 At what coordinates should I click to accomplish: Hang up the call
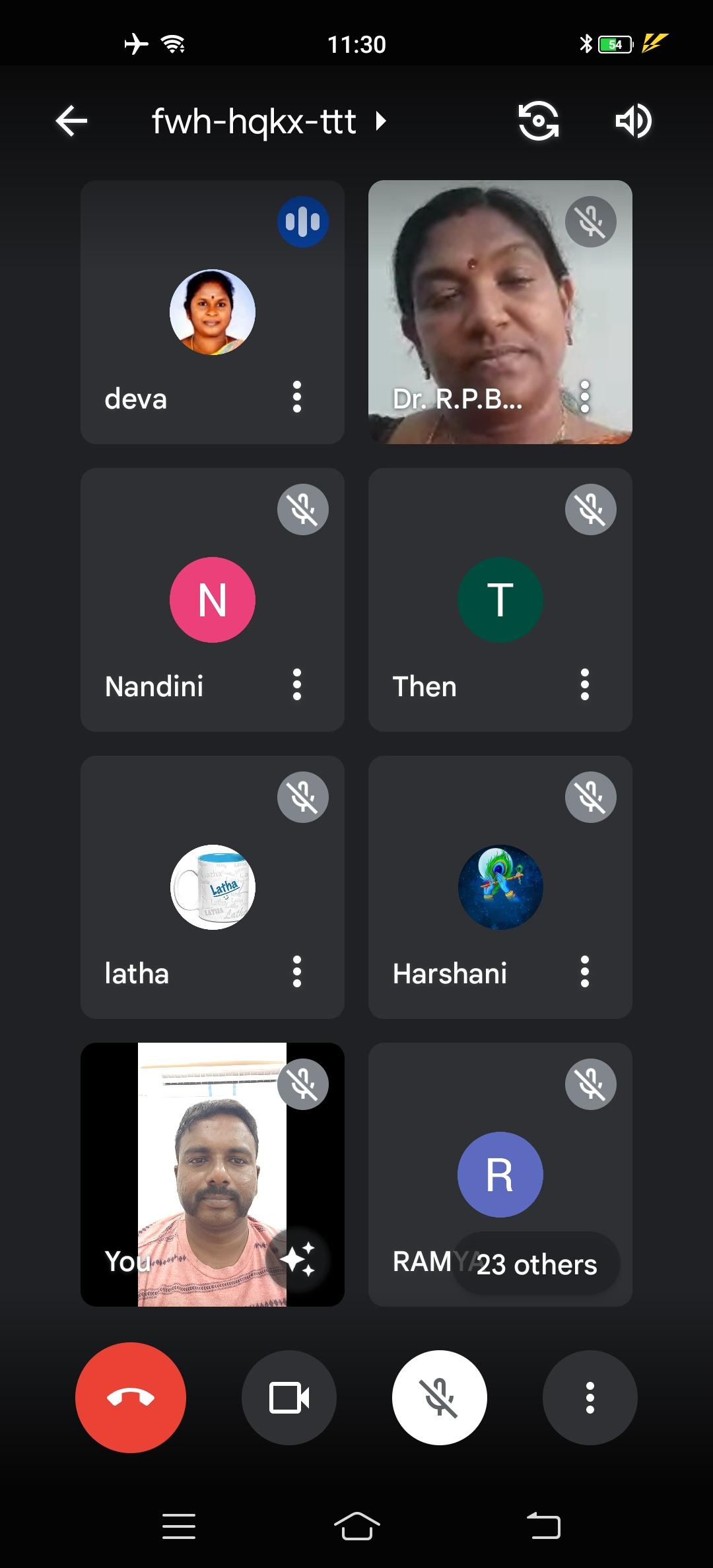point(131,1397)
